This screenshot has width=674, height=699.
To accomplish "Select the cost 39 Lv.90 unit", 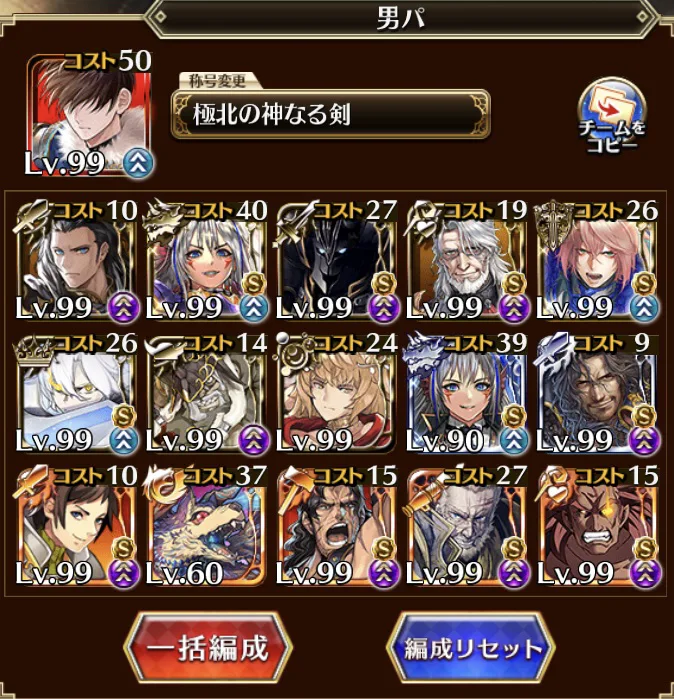I will [x=468, y=392].
